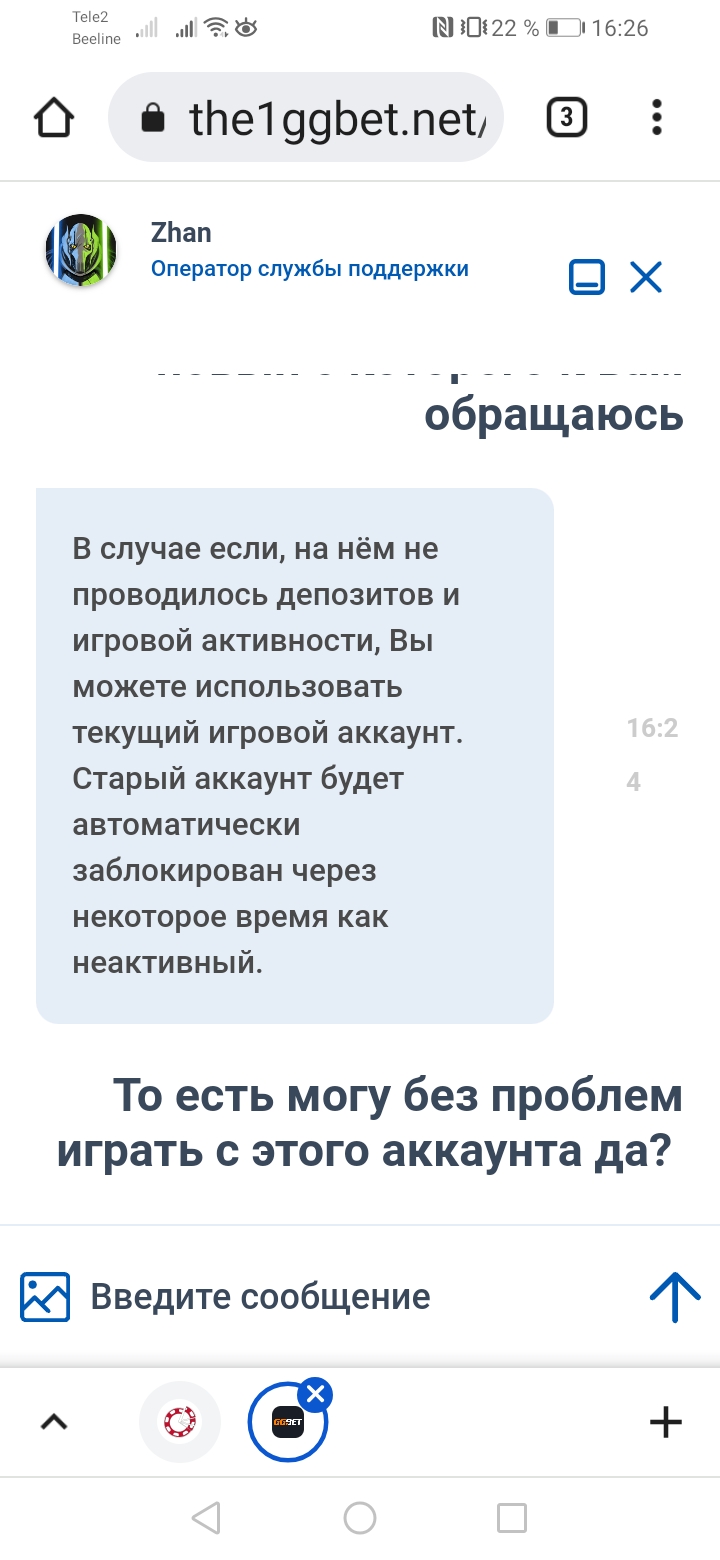Image resolution: width=720 pixels, height=1560 pixels.
Task: Switch to the red casino chip tab
Action: click(180, 1421)
